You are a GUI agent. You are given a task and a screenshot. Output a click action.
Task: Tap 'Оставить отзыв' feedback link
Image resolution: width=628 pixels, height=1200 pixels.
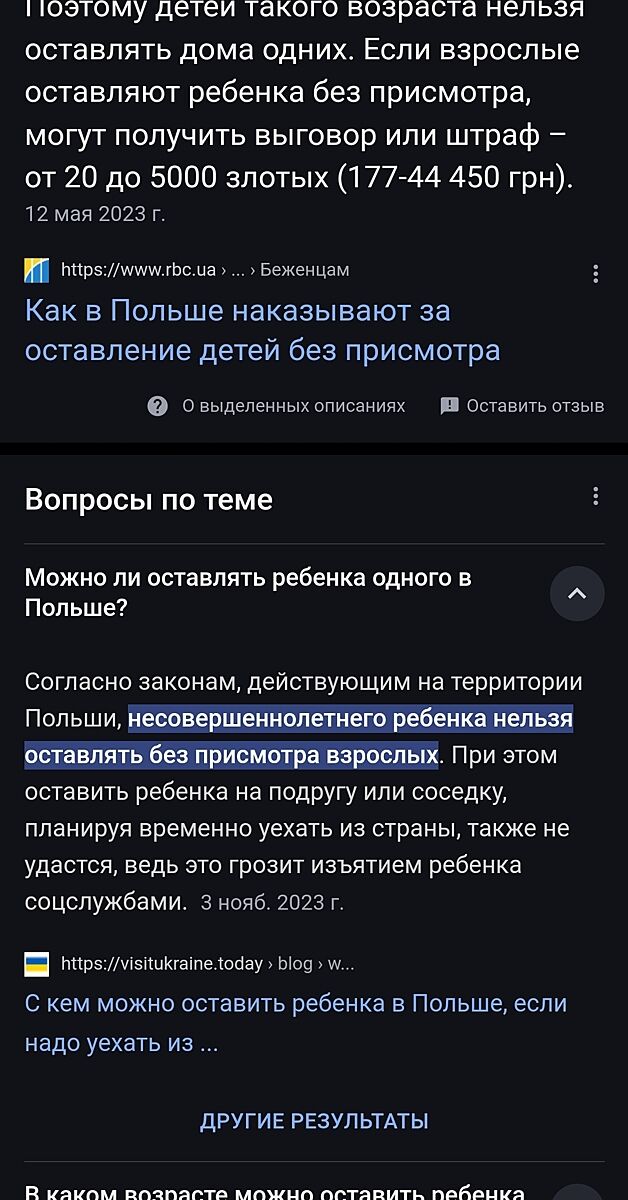[522, 406]
